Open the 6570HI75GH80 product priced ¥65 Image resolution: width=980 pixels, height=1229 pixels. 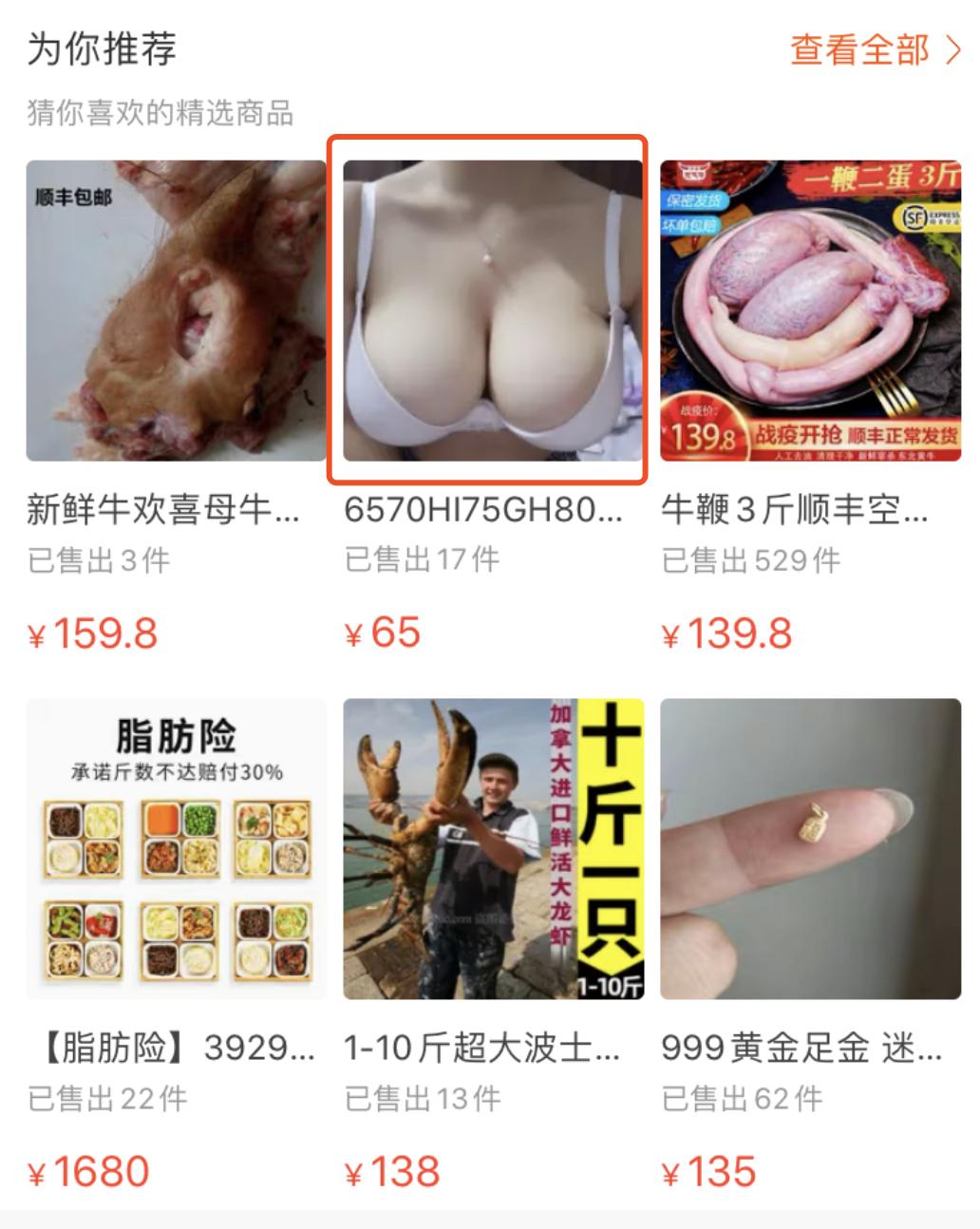(492, 311)
